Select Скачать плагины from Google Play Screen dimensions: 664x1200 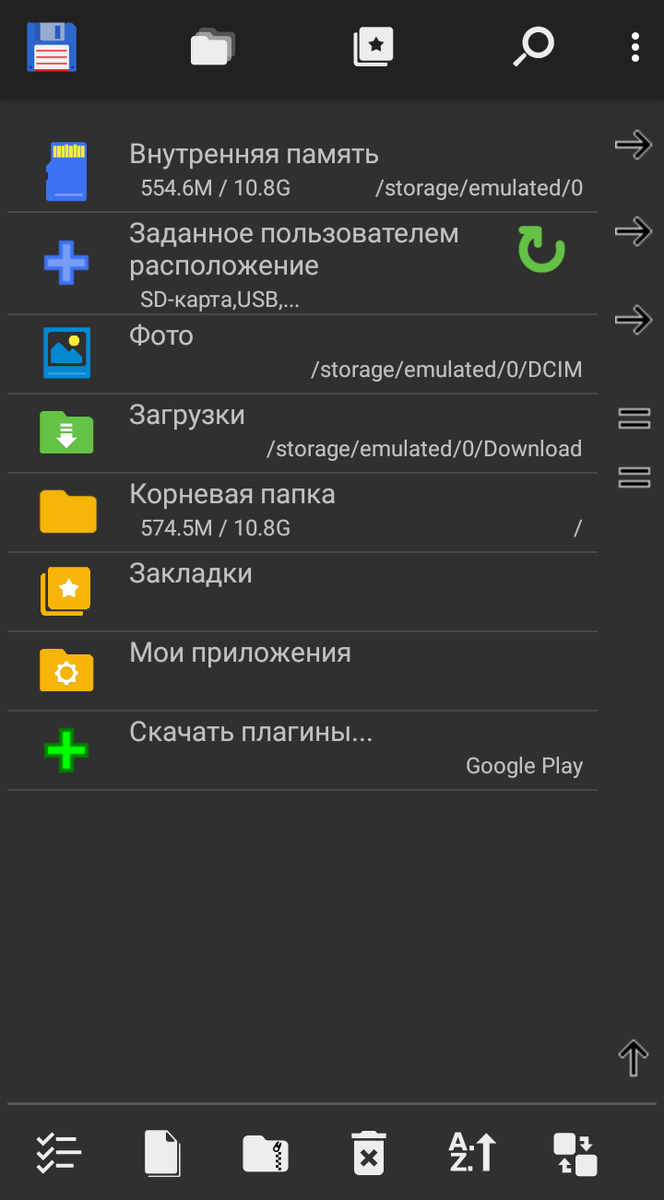[x=302, y=750]
